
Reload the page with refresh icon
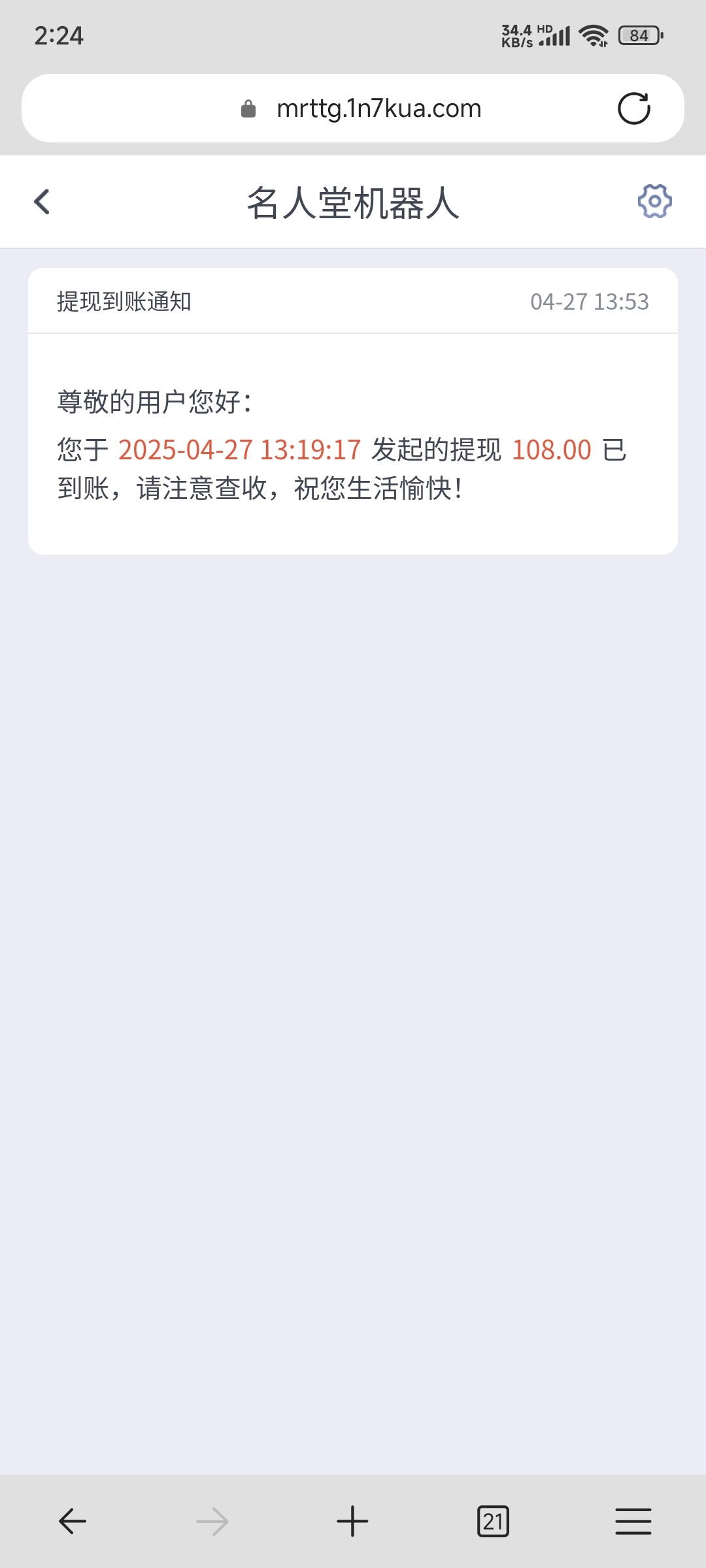[x=634, y=108]
